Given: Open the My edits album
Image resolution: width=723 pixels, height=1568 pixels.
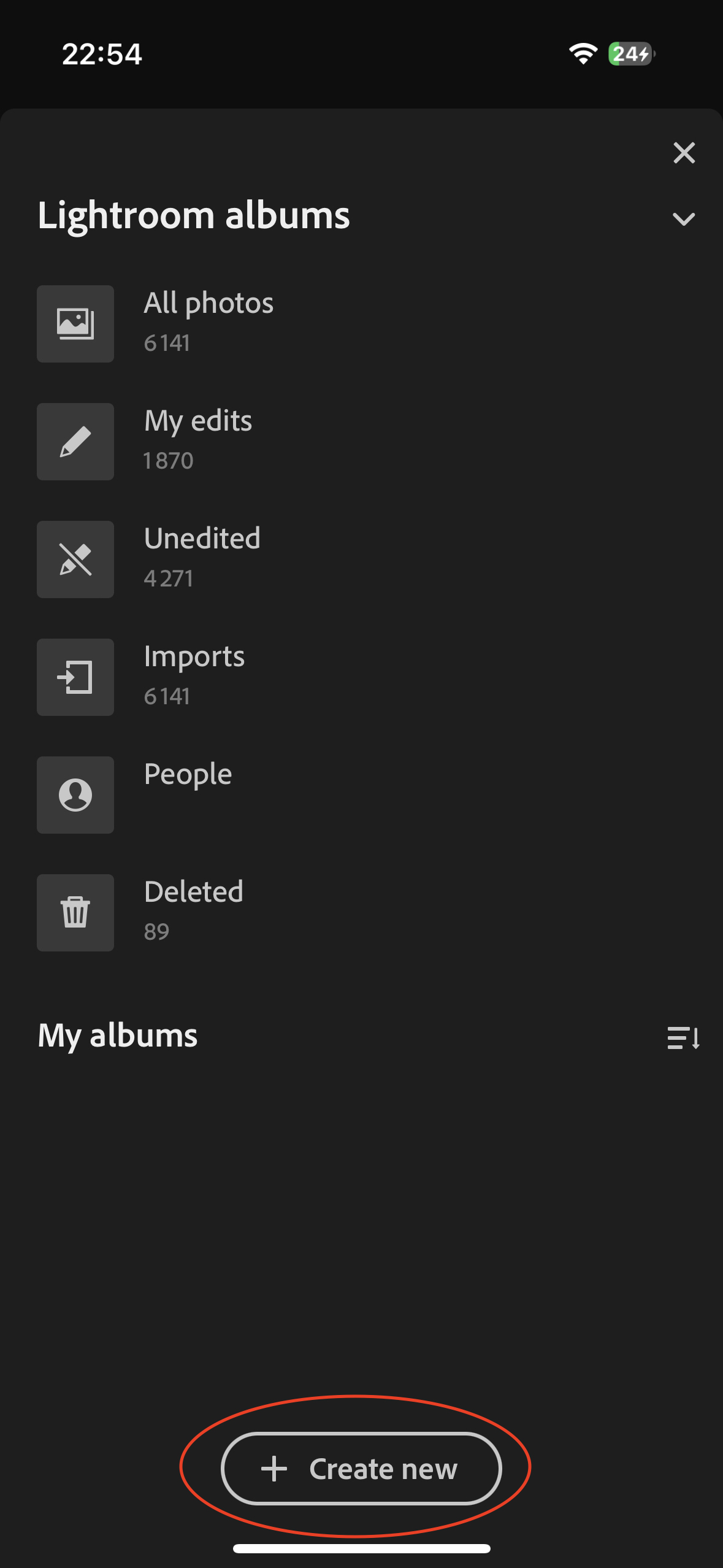Looking at the screenshot, I should [x=197, y=440].
